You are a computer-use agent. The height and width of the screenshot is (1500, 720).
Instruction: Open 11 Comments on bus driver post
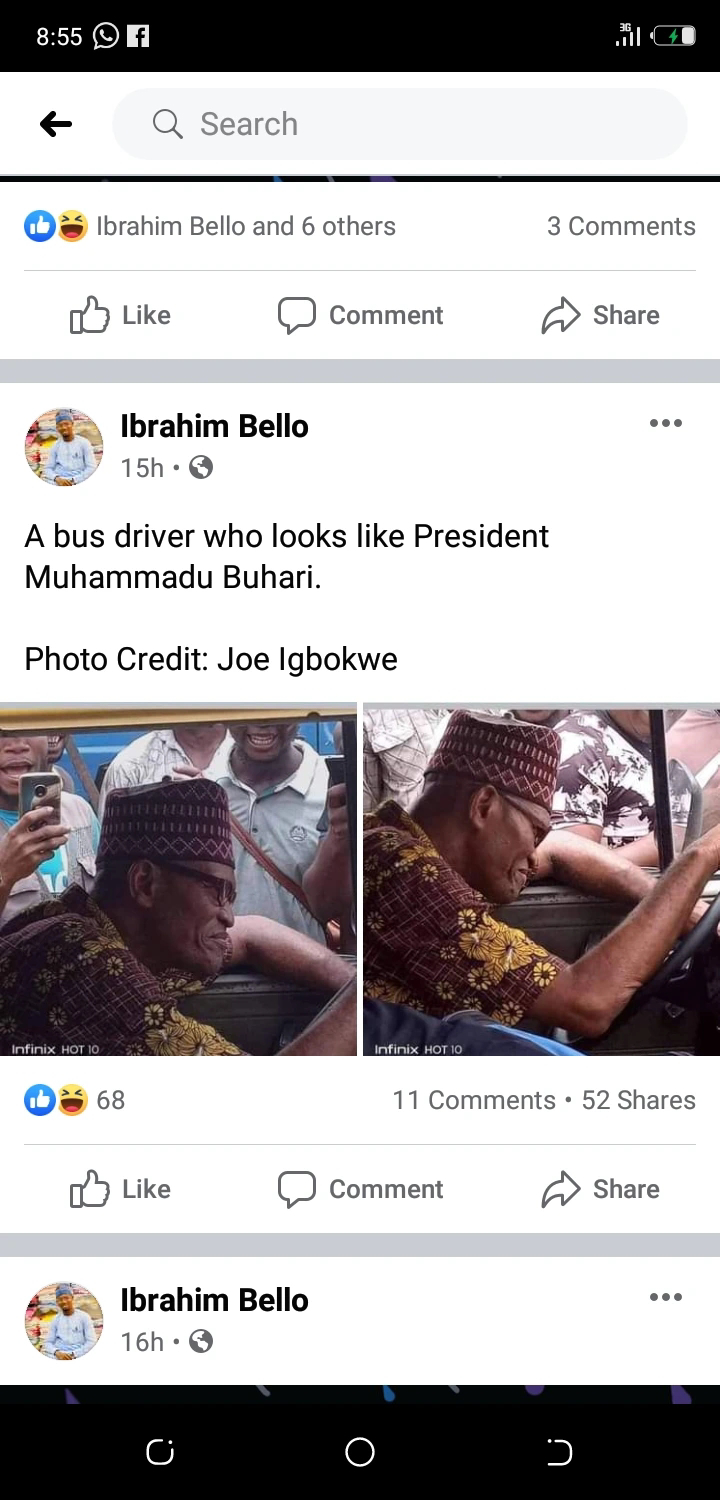tap(473, 1100)
